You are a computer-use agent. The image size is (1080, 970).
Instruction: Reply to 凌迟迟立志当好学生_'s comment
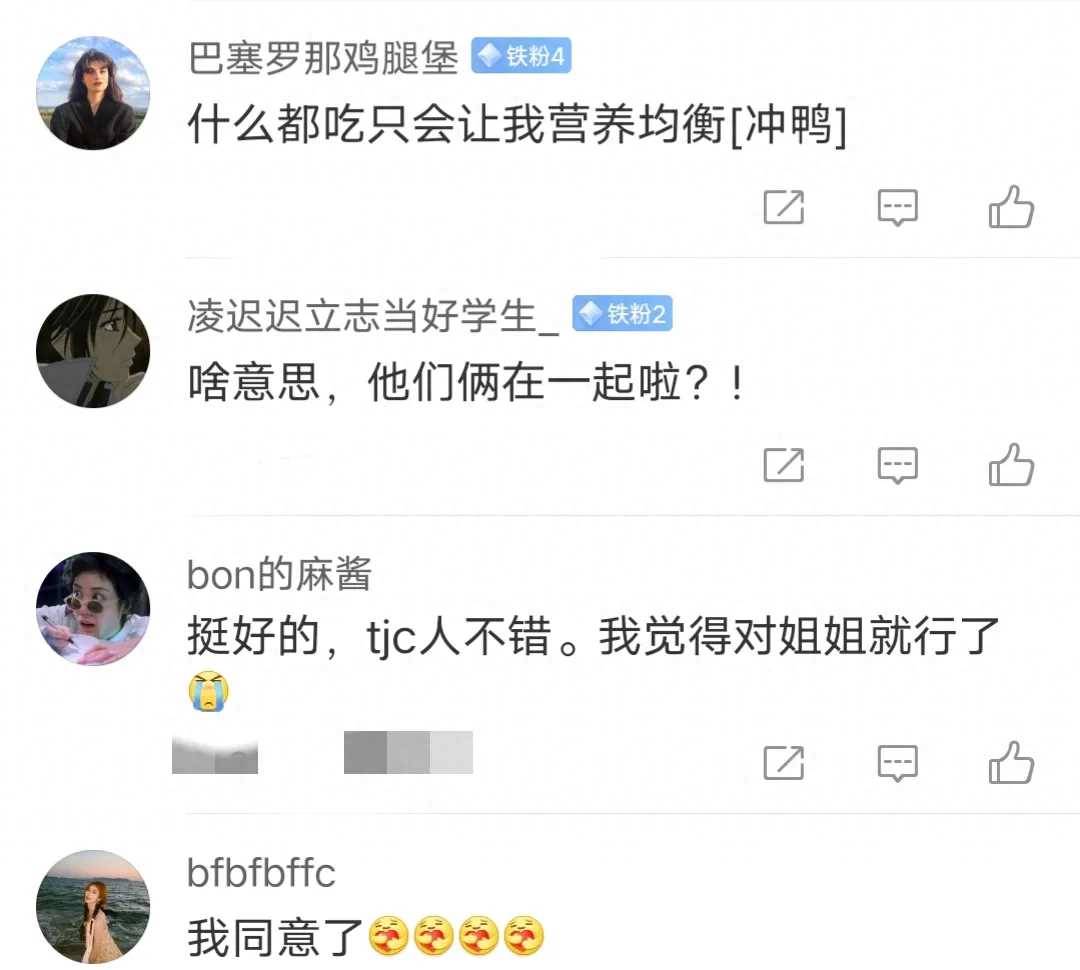[x=897, y=464]
